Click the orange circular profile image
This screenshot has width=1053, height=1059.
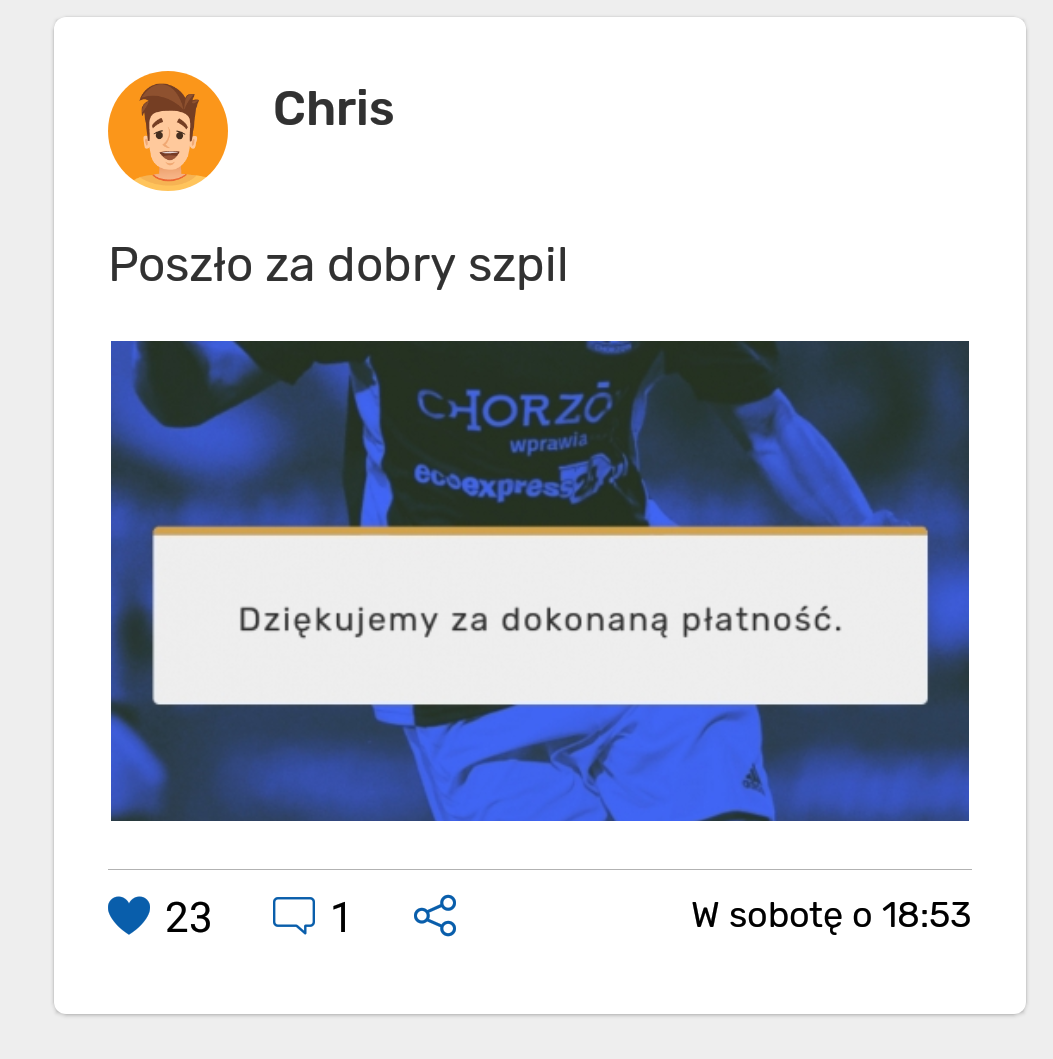[x=167, y=130]
